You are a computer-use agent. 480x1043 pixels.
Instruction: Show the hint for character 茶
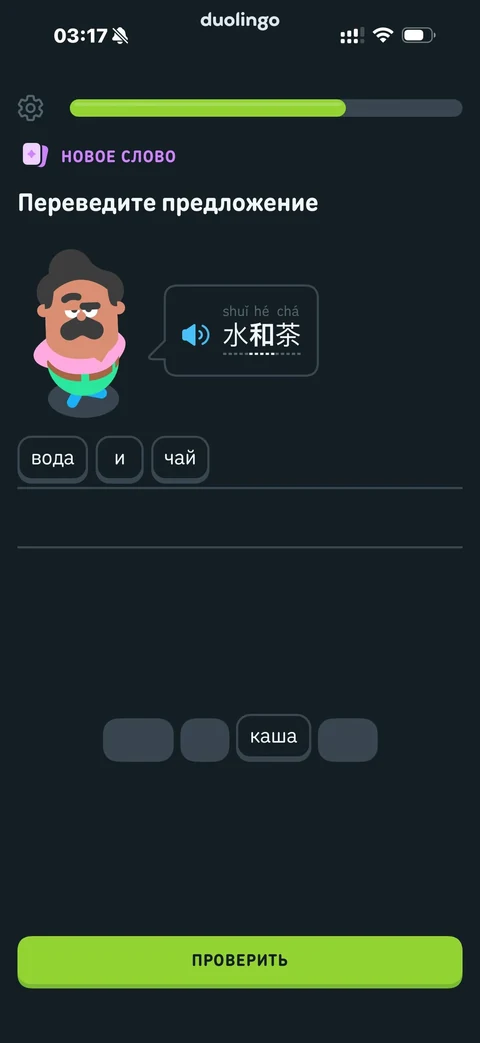(288, 335)
